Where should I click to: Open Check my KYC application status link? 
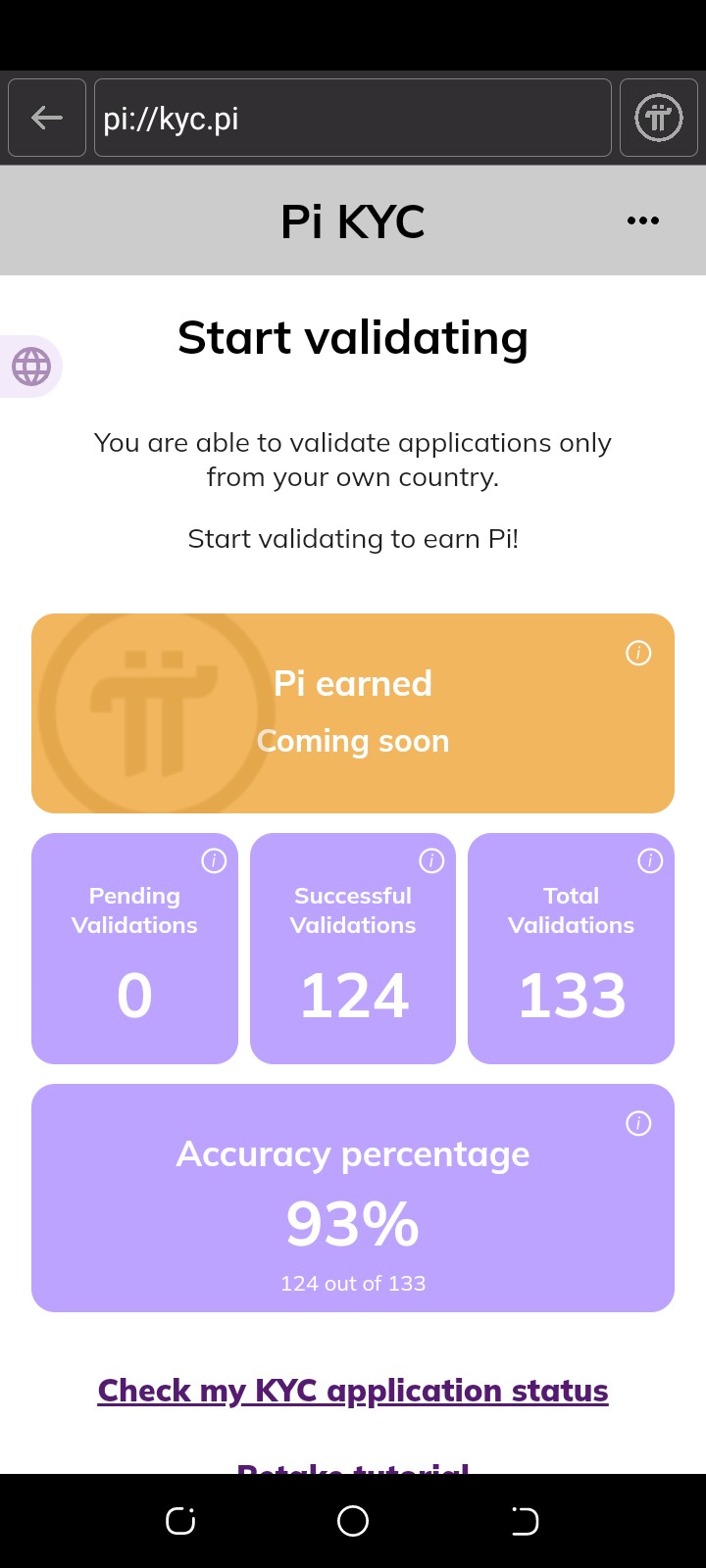click(353, 1391)
